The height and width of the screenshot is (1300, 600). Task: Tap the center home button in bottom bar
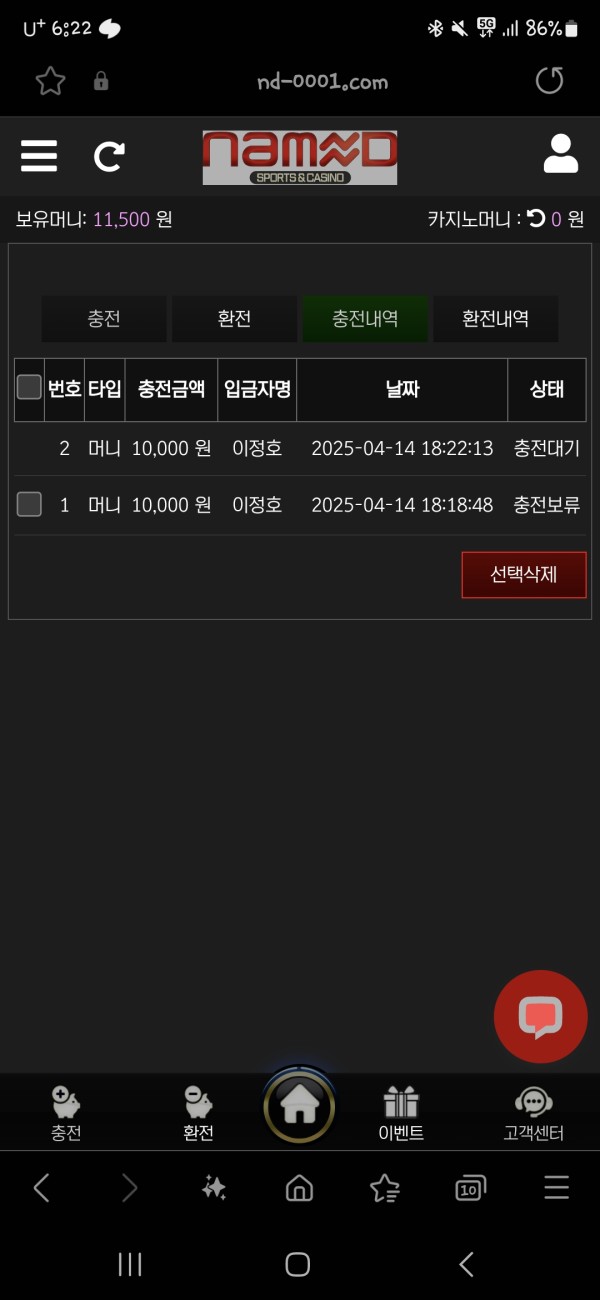point(299,1107)
